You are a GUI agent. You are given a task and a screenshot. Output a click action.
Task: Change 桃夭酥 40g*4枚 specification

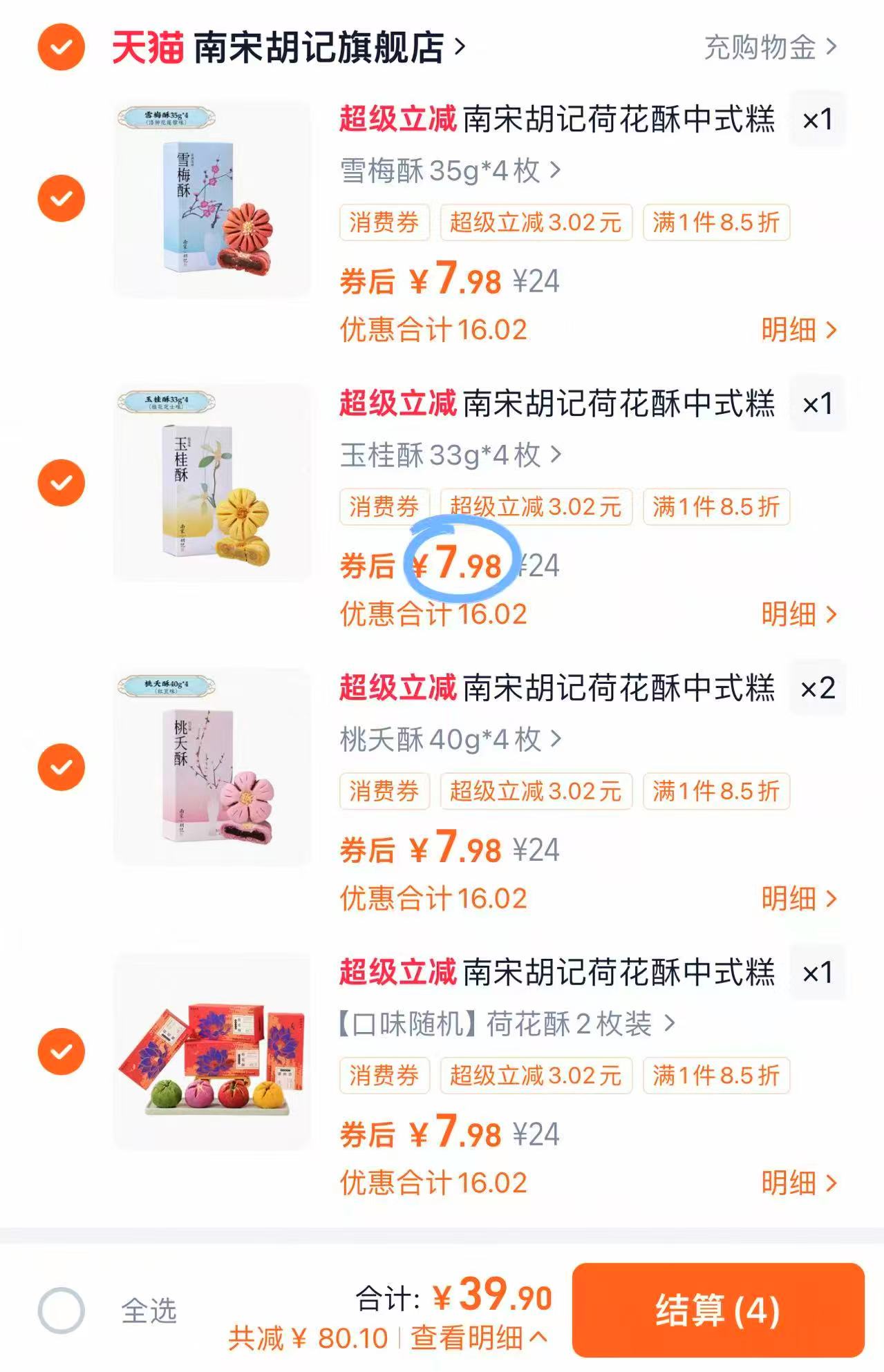tap(450, 739)
